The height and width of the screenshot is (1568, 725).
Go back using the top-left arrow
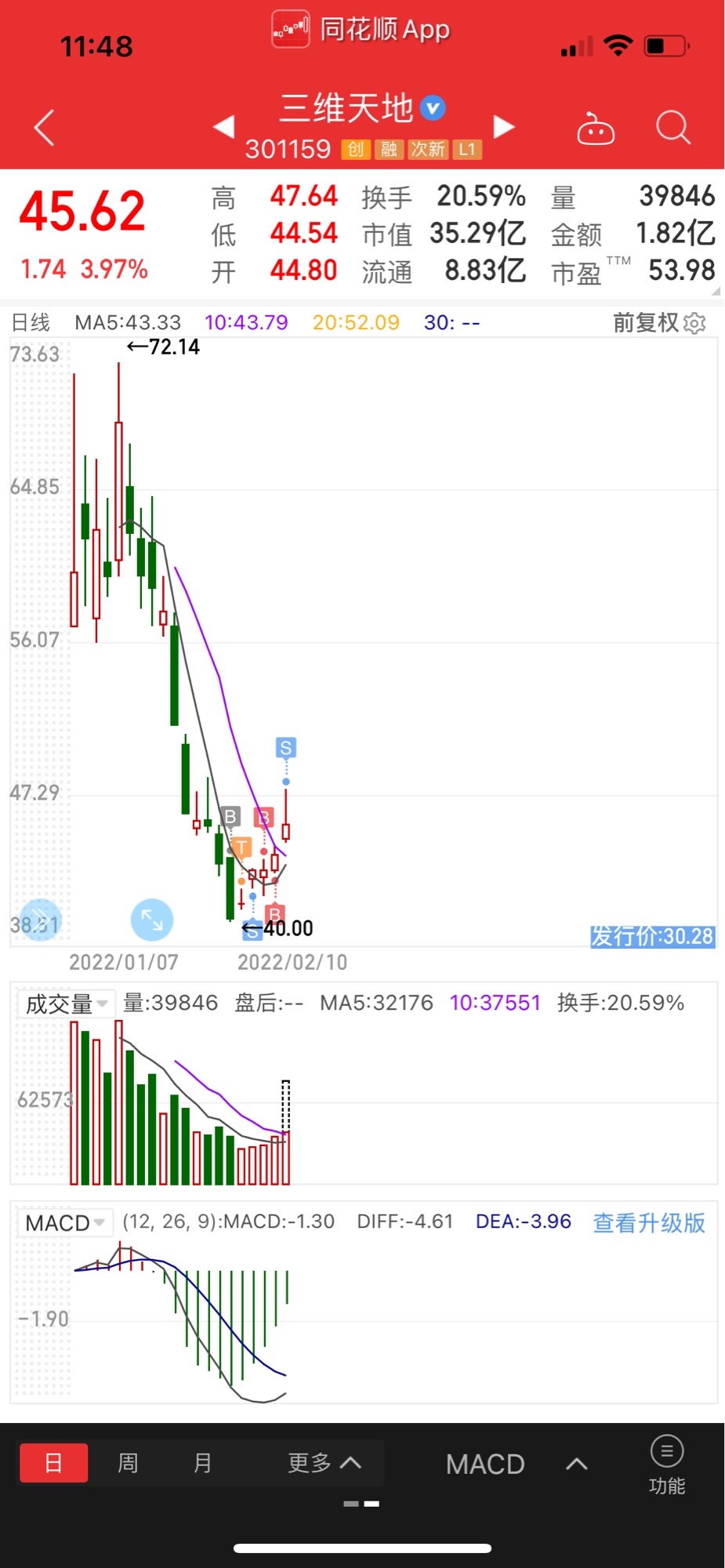point(45,128)
